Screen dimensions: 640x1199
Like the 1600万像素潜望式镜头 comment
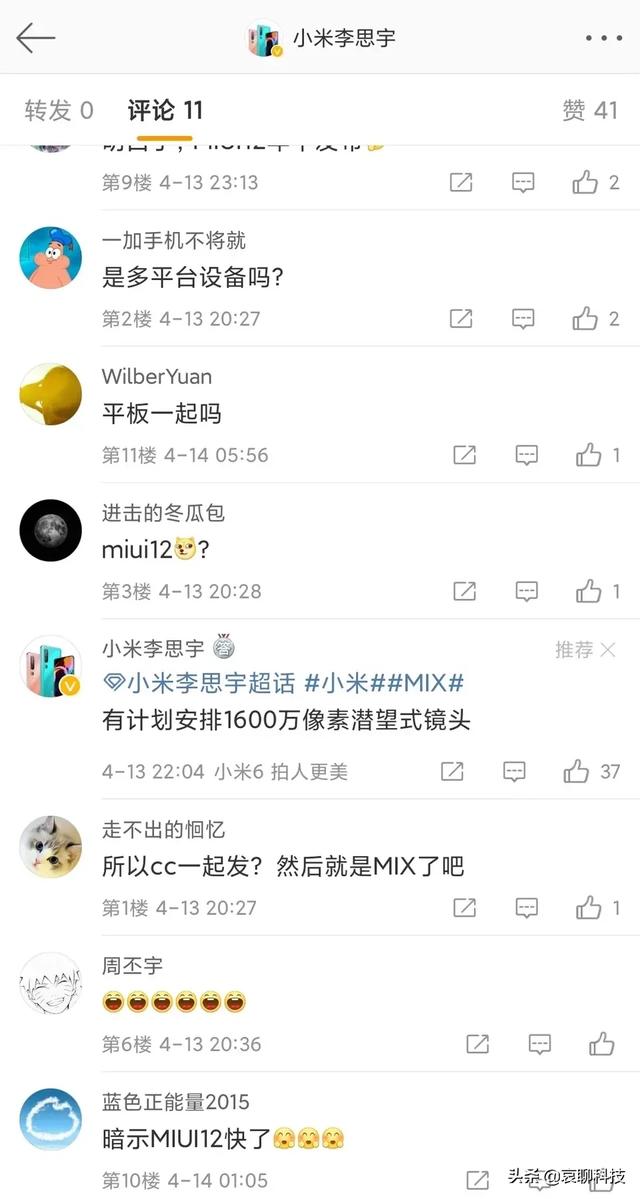coord(577,771)
